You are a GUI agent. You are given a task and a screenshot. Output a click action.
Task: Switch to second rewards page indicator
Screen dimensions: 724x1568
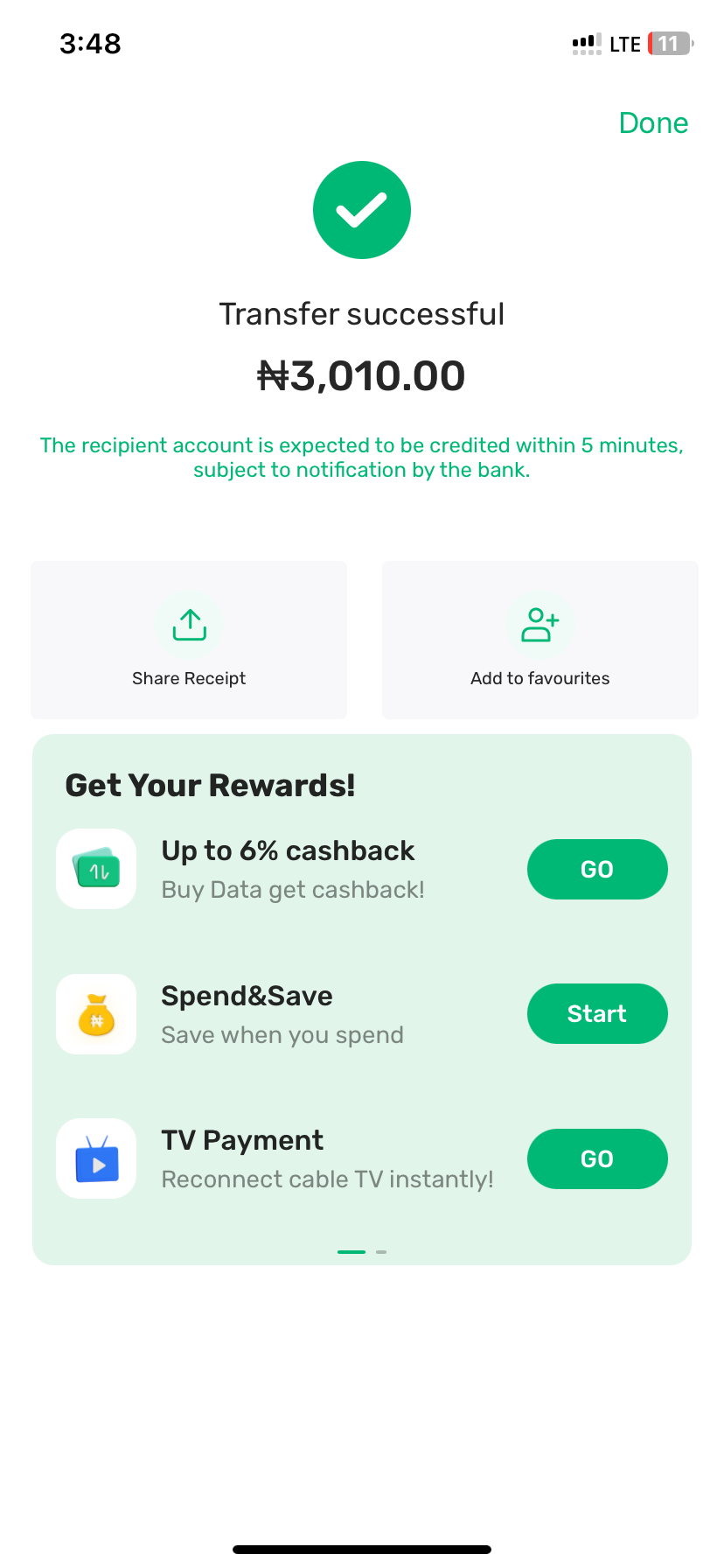[381, 1252]
